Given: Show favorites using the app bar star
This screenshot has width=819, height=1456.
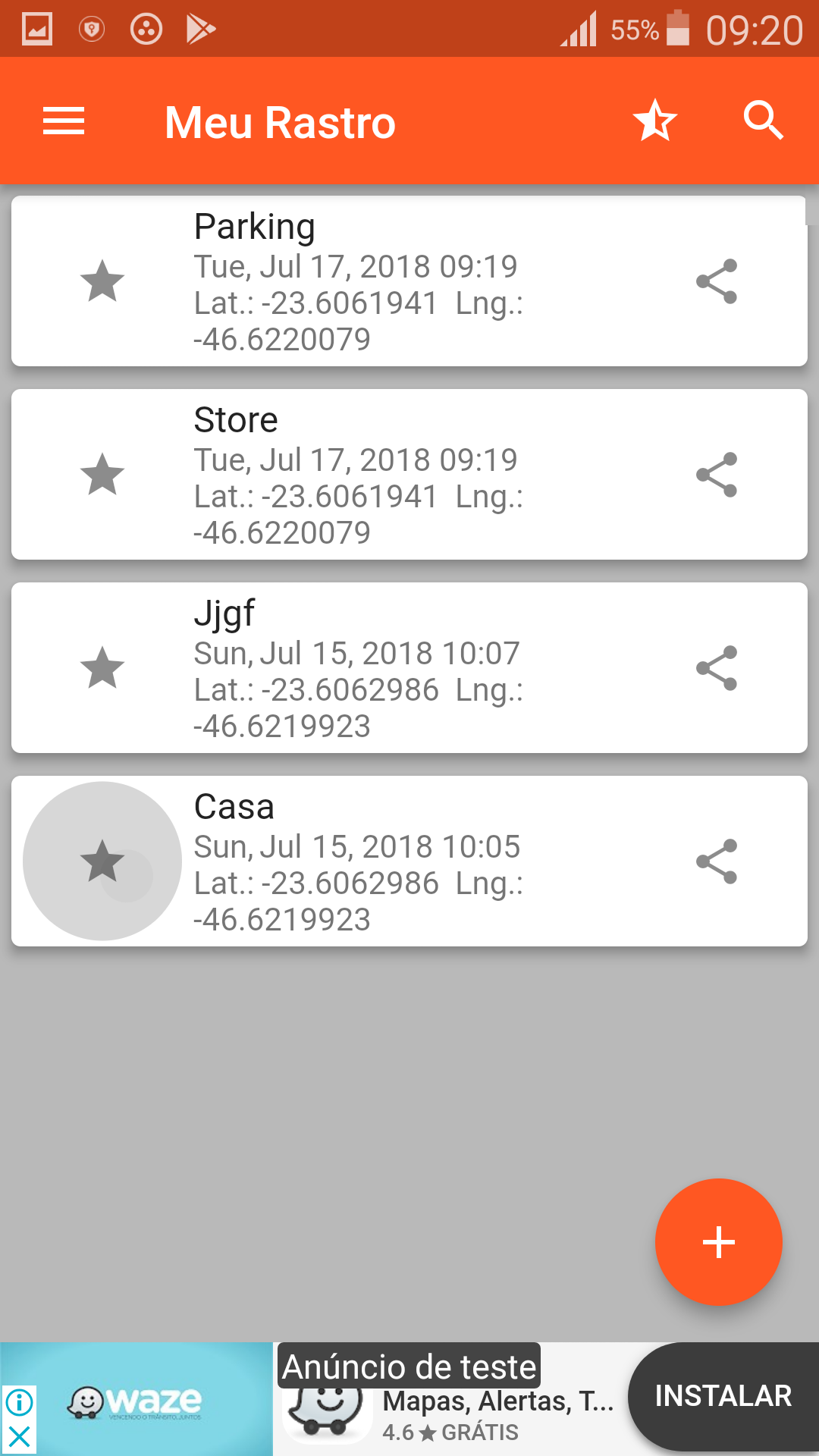Looking at the screenshot, I should (x=655, y=121).
